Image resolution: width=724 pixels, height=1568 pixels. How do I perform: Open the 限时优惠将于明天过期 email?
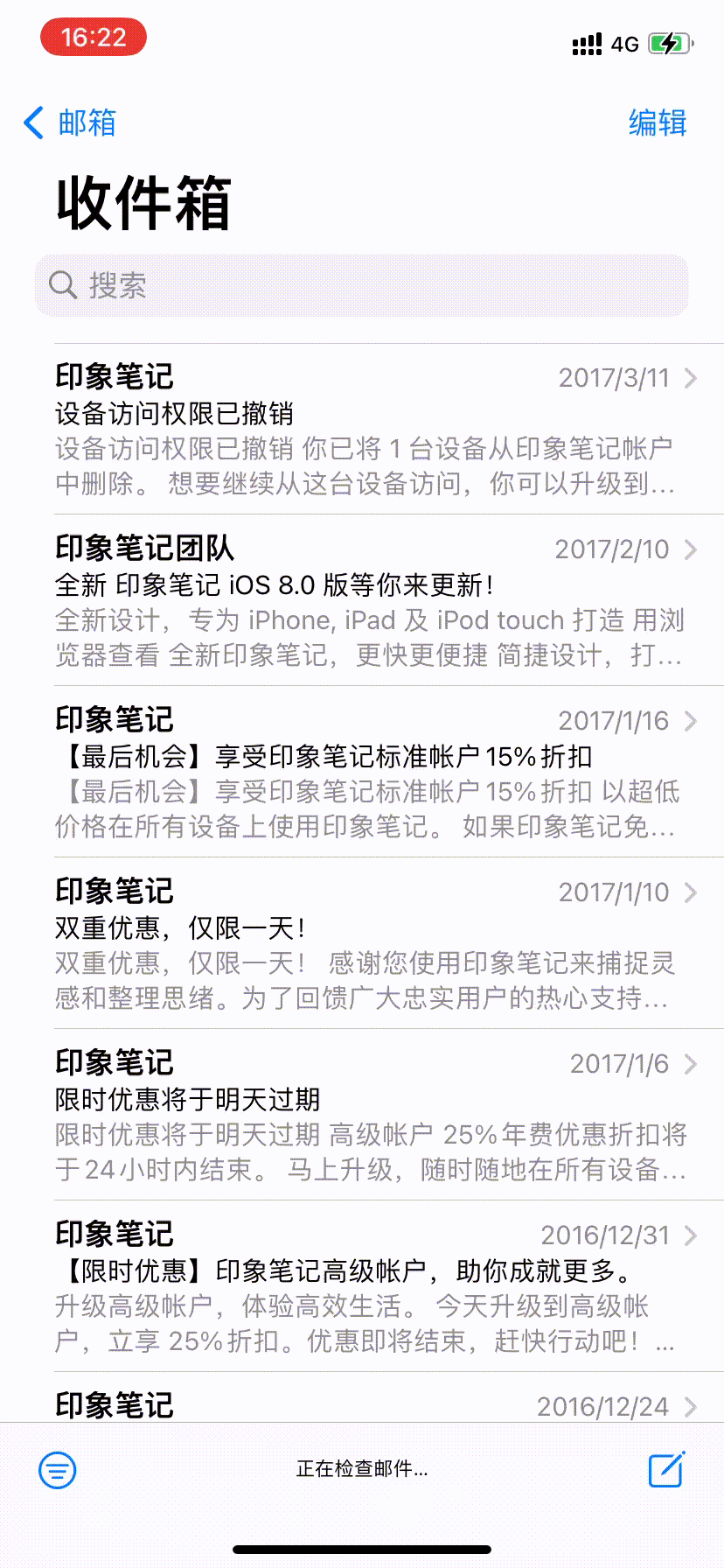point(367,1115)
